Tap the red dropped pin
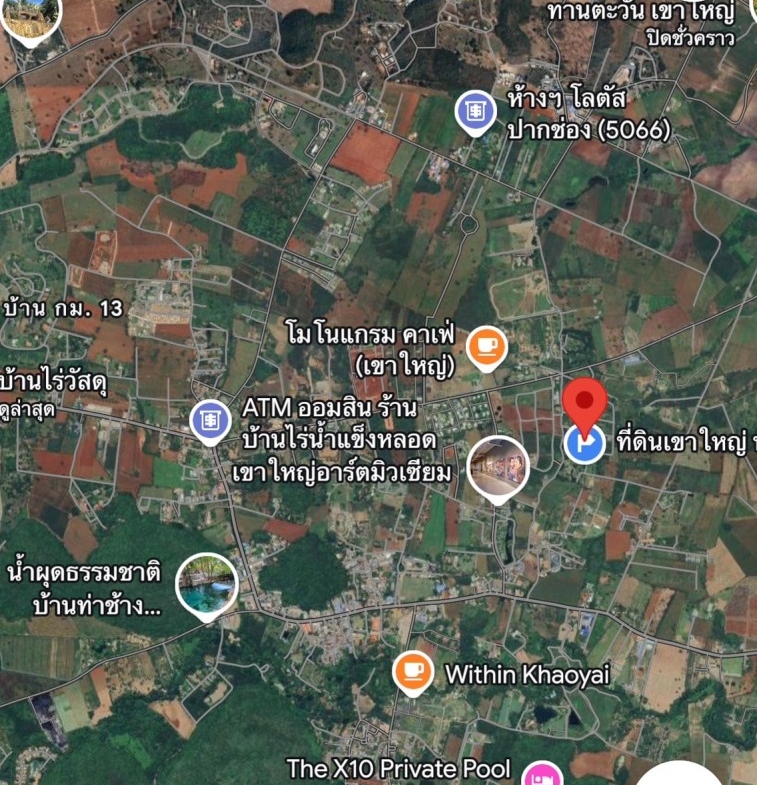757x785 pixels. pos(584,402)
